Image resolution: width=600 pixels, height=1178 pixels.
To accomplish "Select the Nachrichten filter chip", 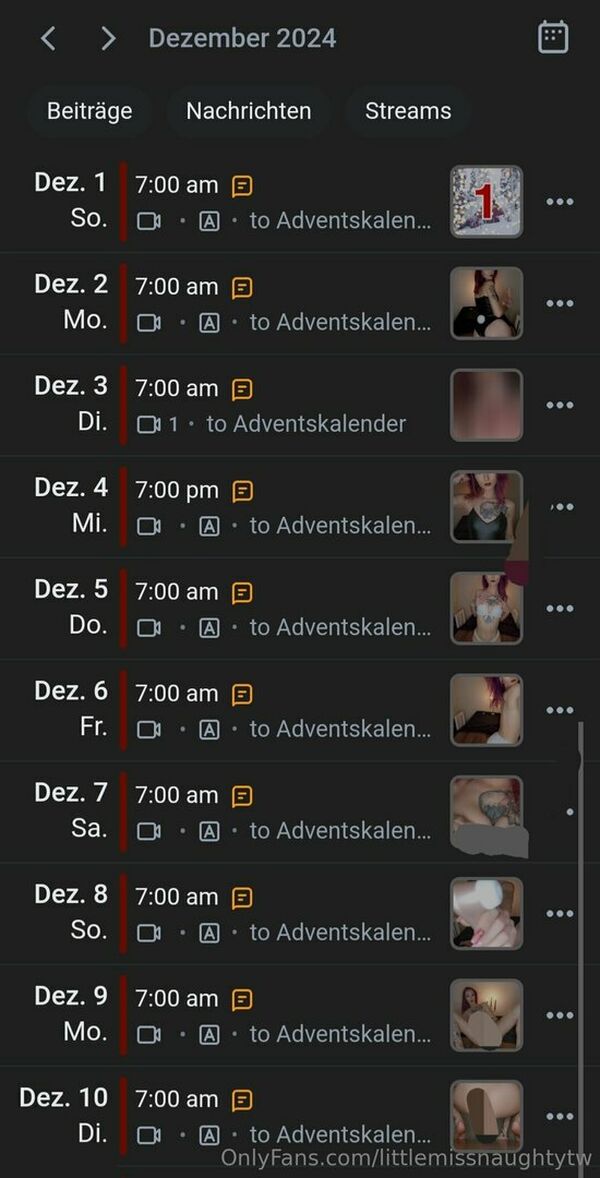I will pos(248,111).
